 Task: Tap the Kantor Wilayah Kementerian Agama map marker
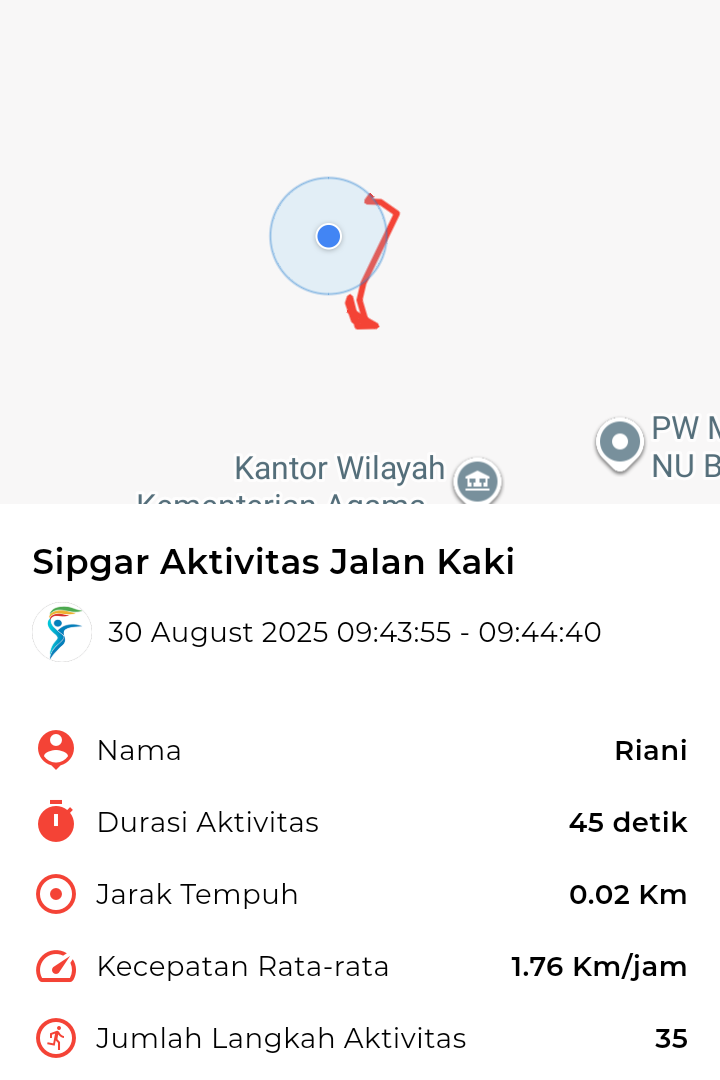[x=477, y=482]
